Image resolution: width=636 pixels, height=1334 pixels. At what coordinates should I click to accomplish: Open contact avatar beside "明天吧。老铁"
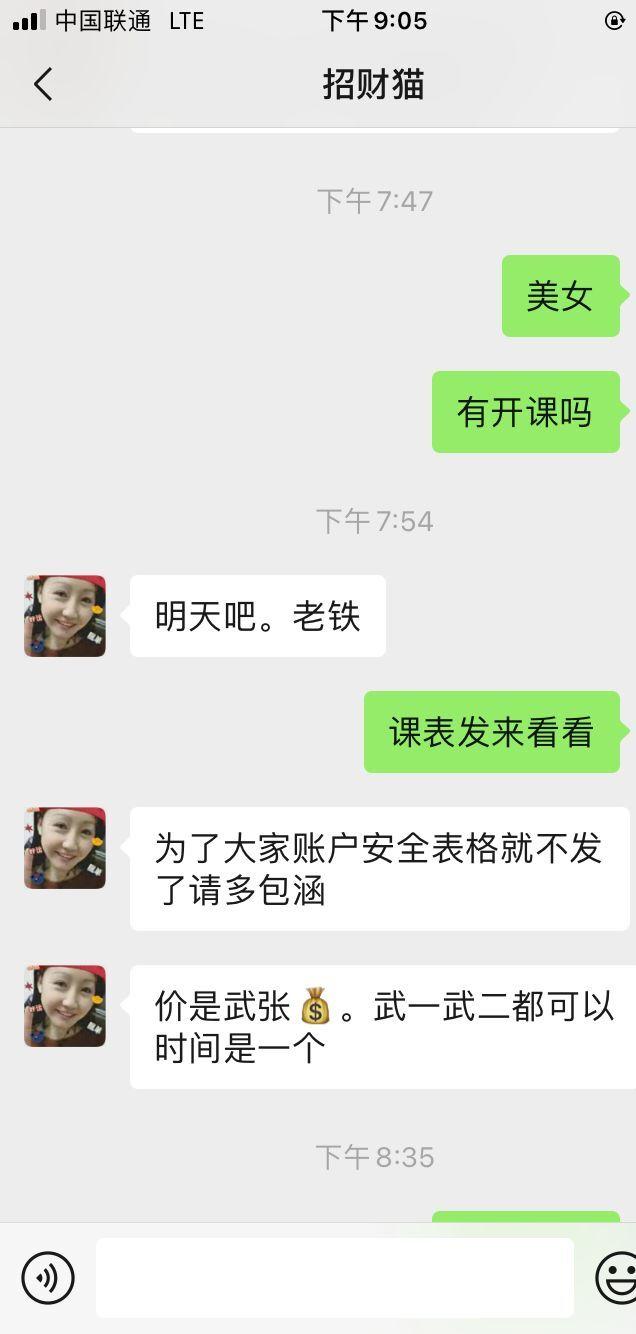65,616
